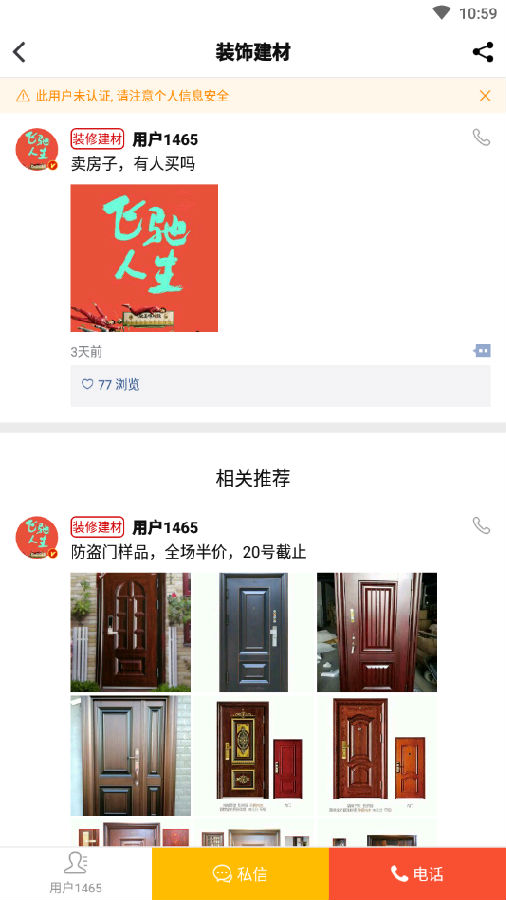Open 用户1465 profile in the bottom bar
This screenshot has height=900, width=506.
(76, 873)
